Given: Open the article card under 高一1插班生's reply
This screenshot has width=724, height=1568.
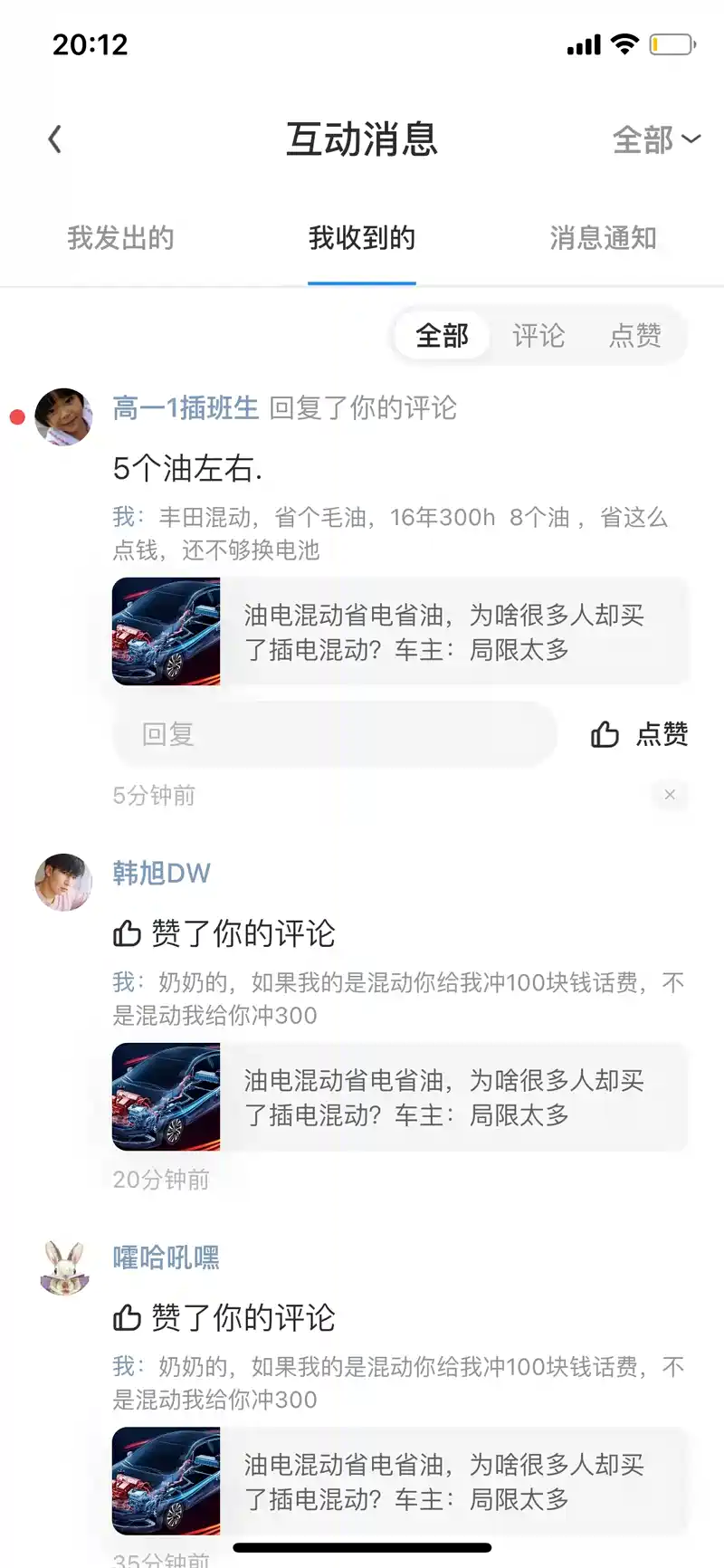Looking at the screenshot, I should pyautogui.click(x=399, y=632).
